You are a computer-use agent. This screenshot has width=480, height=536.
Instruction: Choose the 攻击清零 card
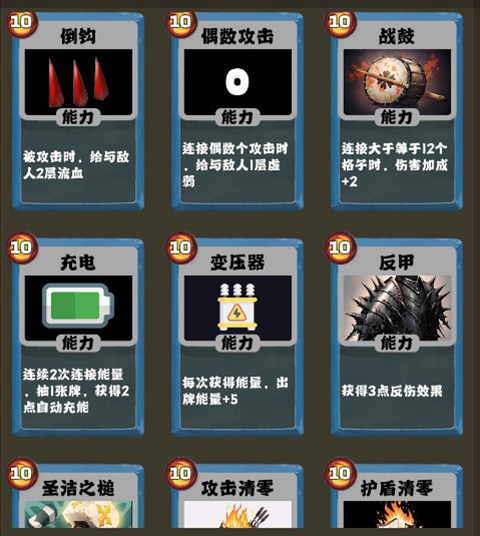tap(237, 496)
